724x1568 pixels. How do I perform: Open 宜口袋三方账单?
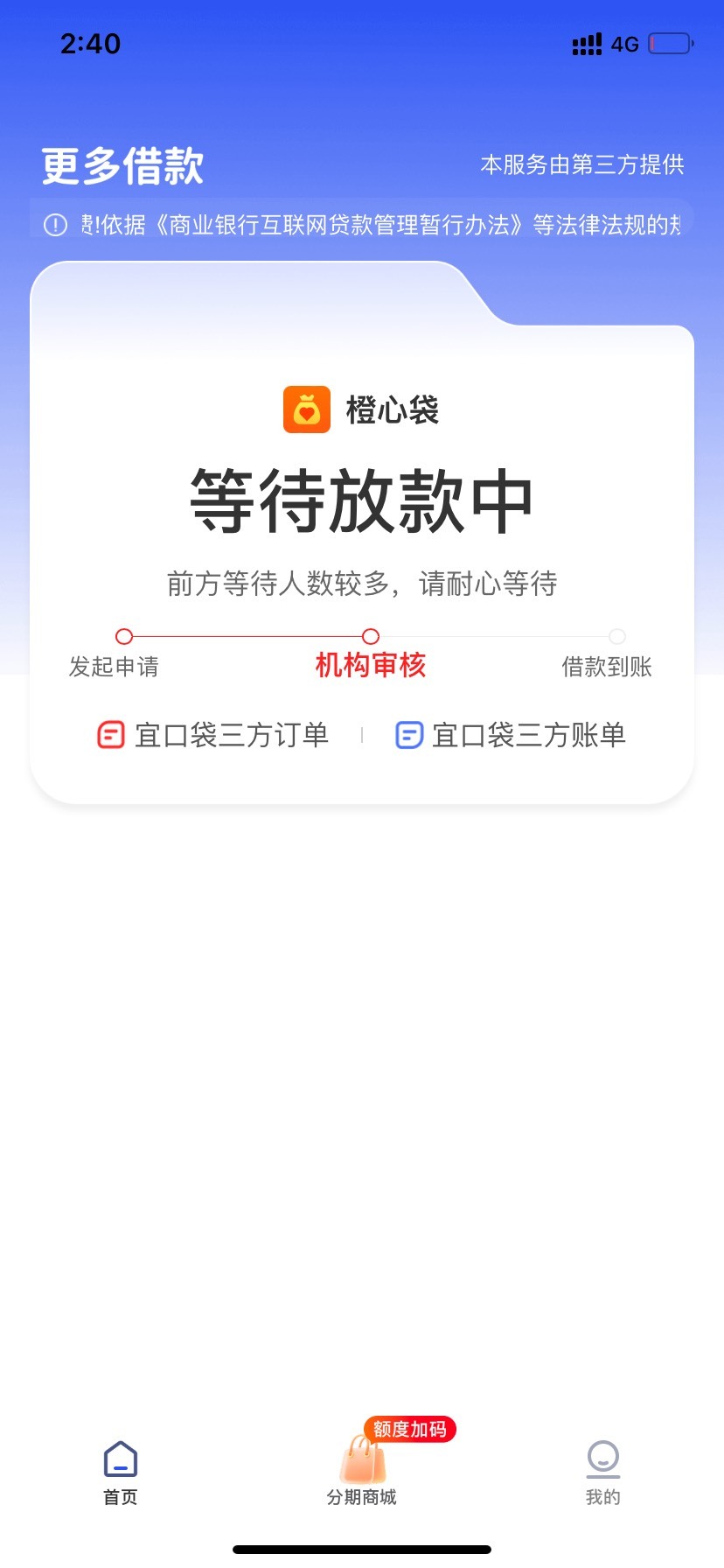coord(511,735)
